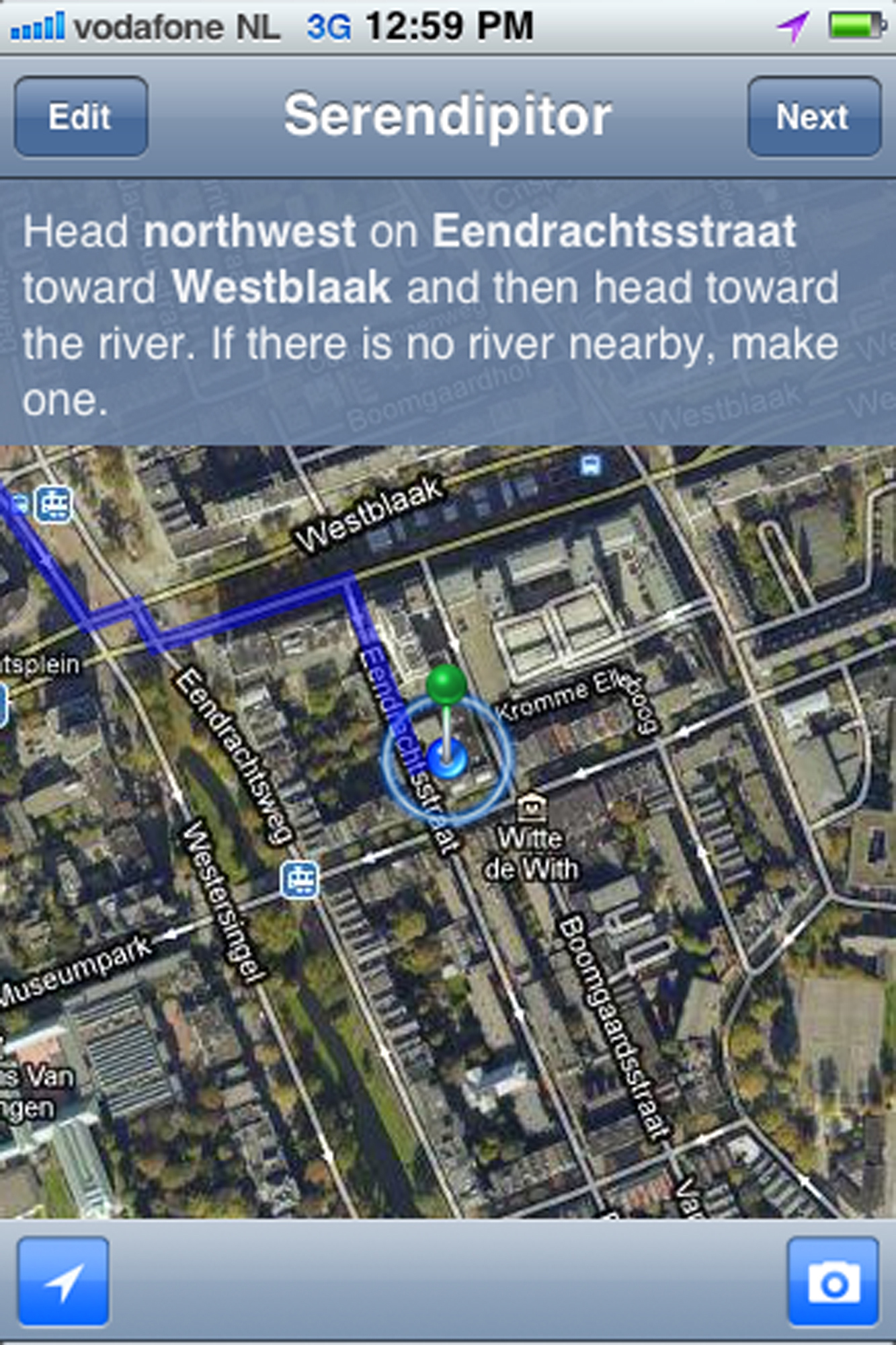
Task: Tap the Witte de With museum marker
Action: [x=532, y=806]
